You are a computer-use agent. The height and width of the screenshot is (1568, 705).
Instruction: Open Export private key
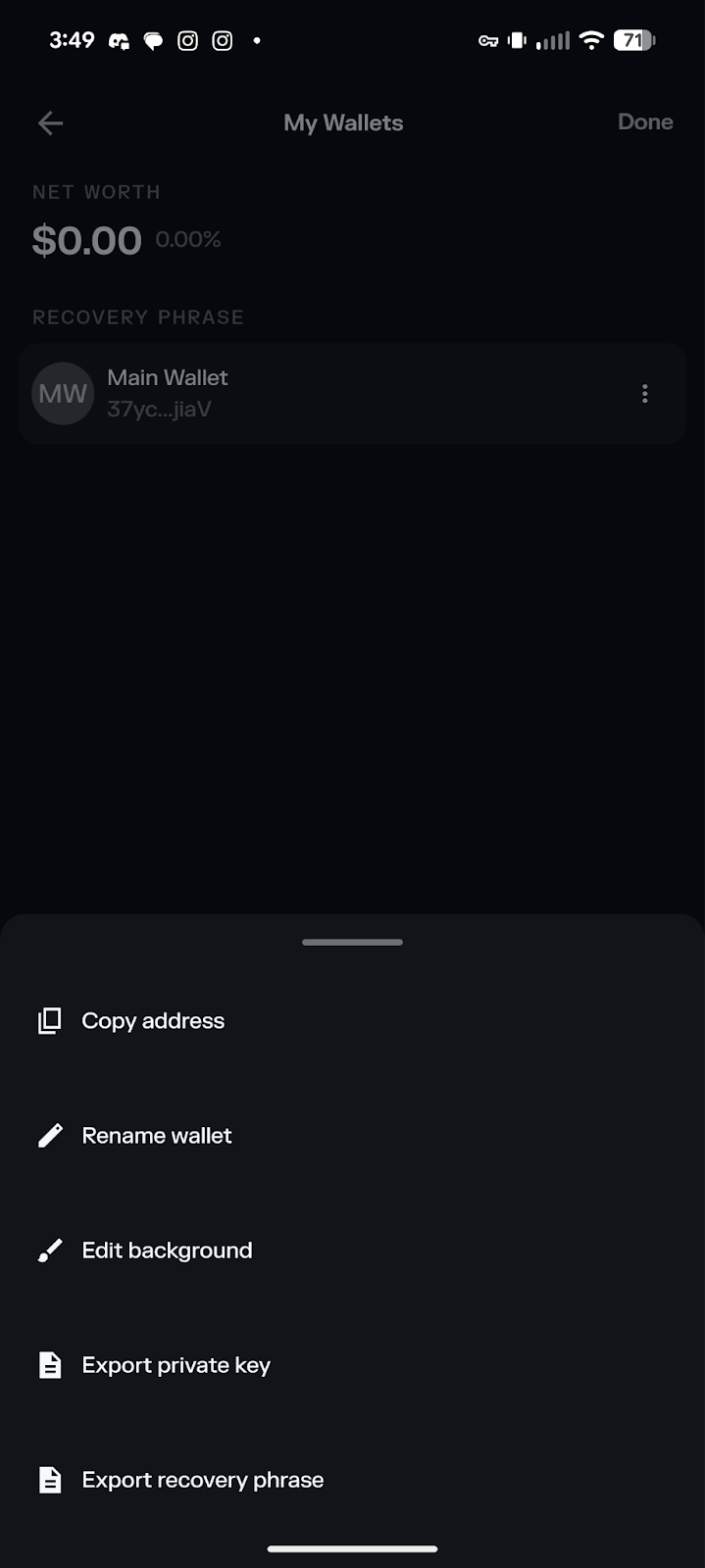tap(176, 1365)
